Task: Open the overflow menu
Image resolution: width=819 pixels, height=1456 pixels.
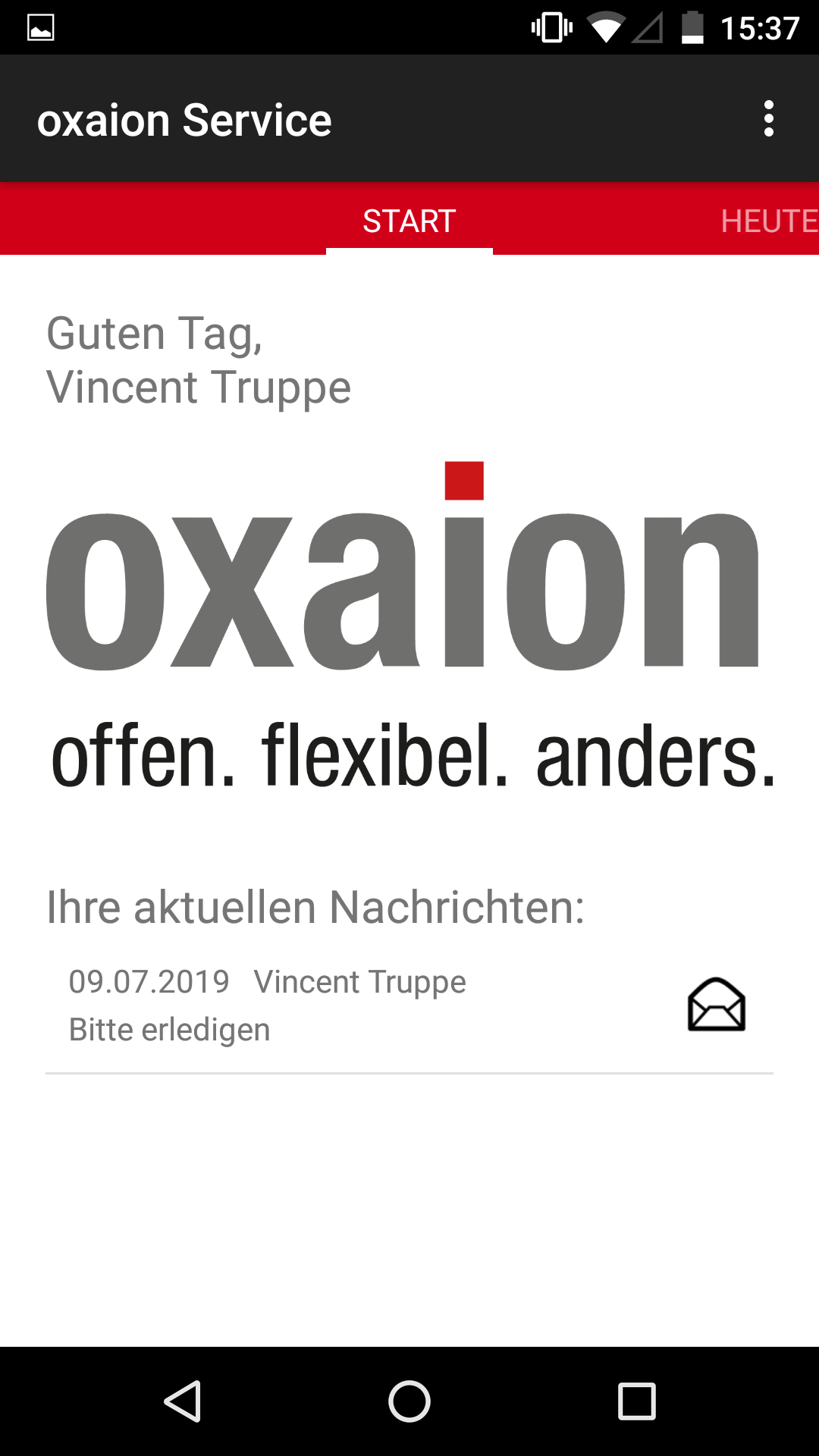Action: point(768,119)
